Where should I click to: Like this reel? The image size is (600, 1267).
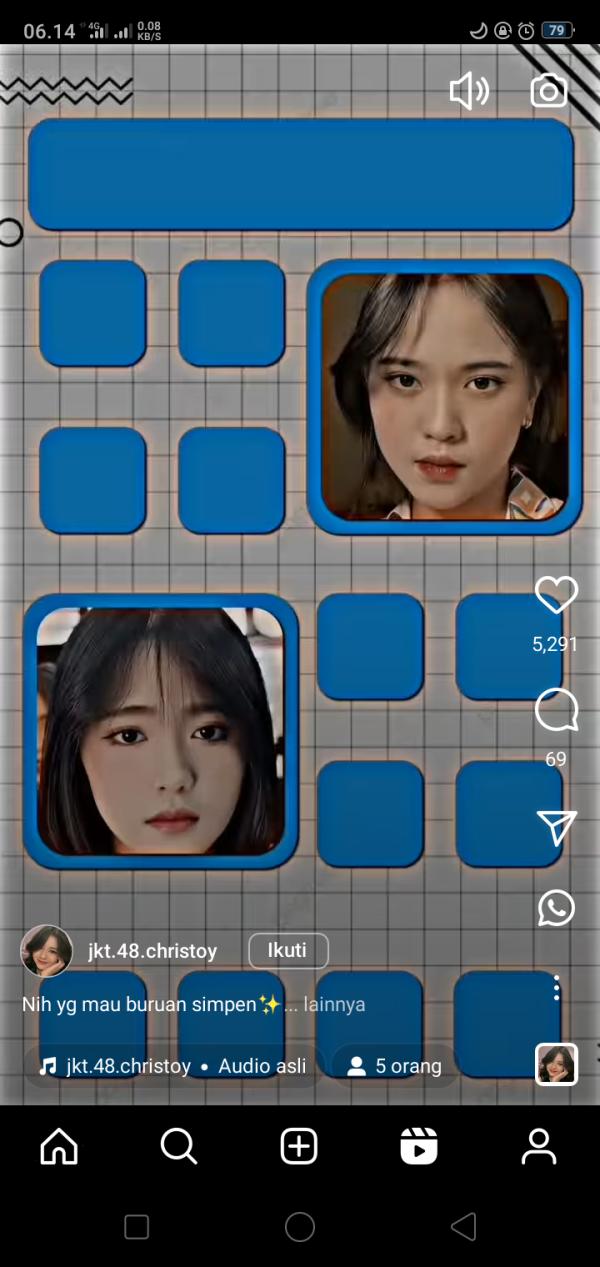(x=556, y=595)
